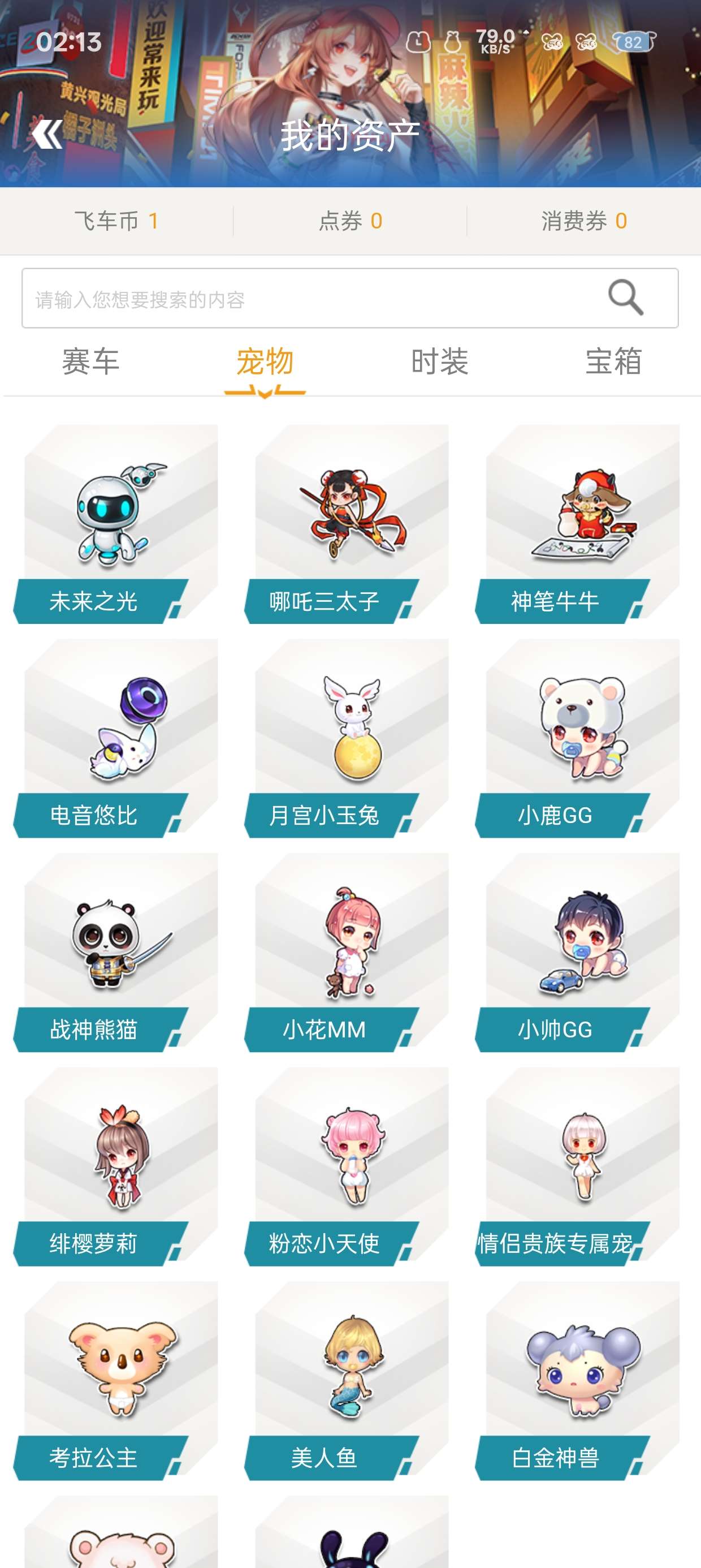
Task: Open the 未来之光 pet card
Action: point(116,523)
